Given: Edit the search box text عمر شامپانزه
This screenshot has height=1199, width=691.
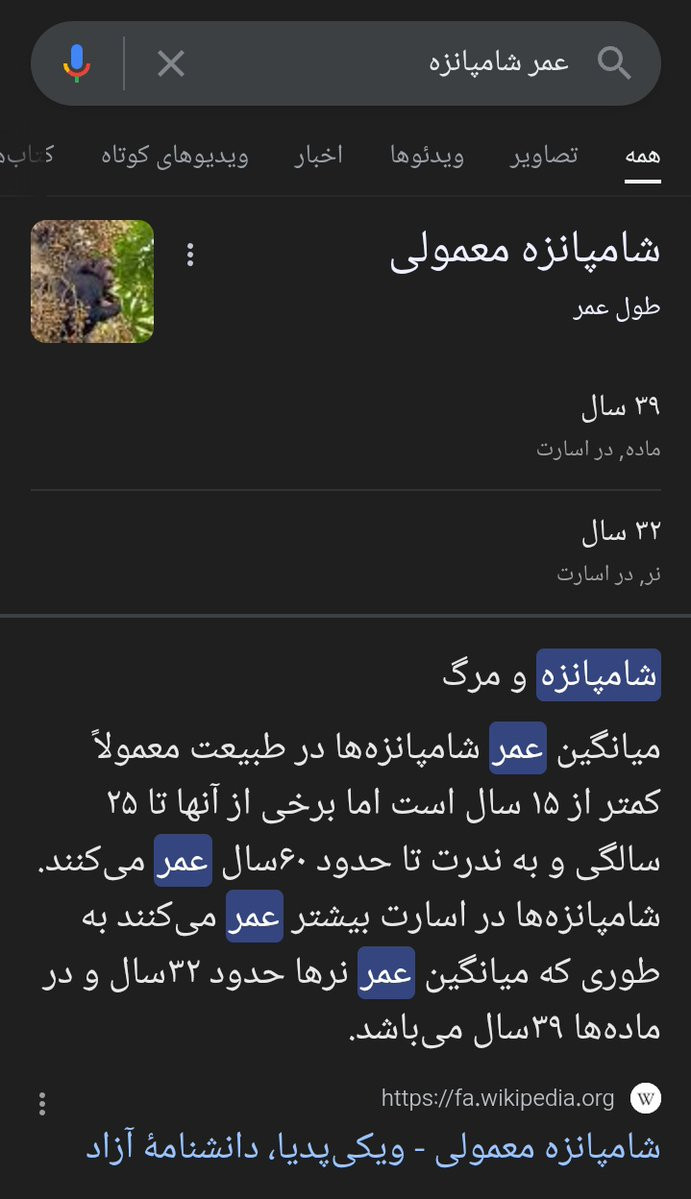Looking at the screenshot, I should [x=498, y=63].
